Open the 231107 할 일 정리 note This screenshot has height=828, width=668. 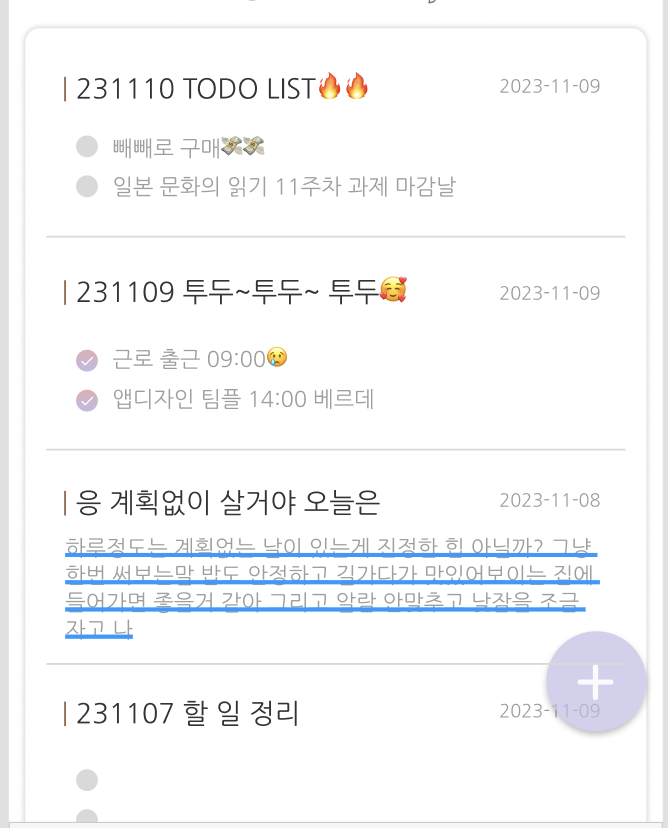coord(188,714)
